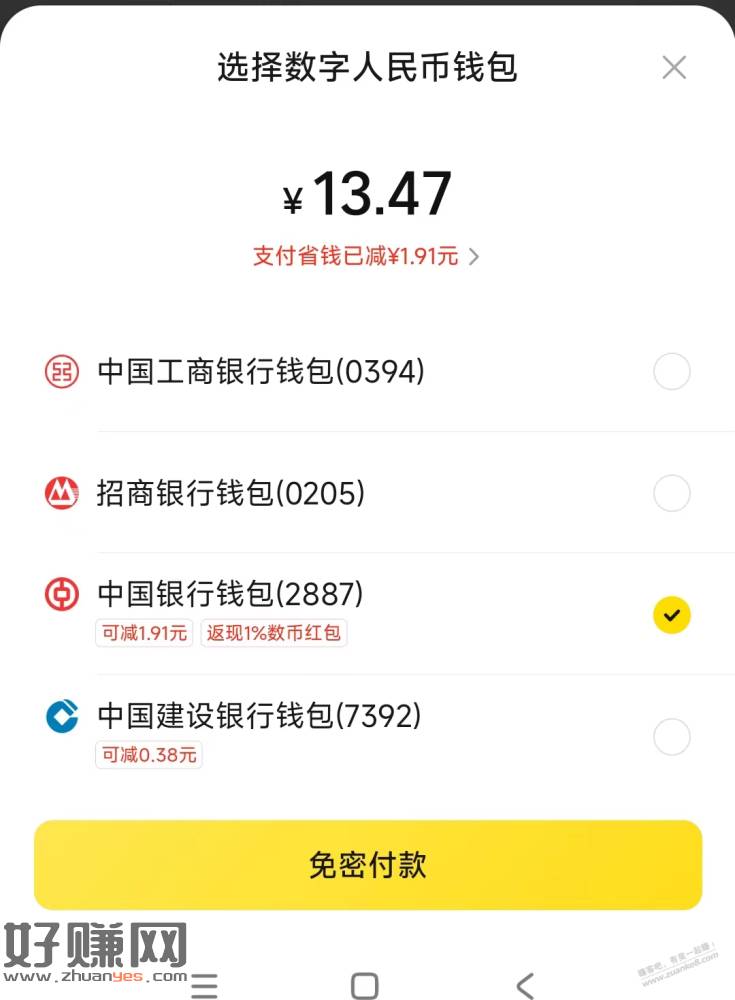Open the 支付省钱已减¥1.91元 discount details
The height and width of the screenshot is (1000, 735).
[x=366, y=256]
